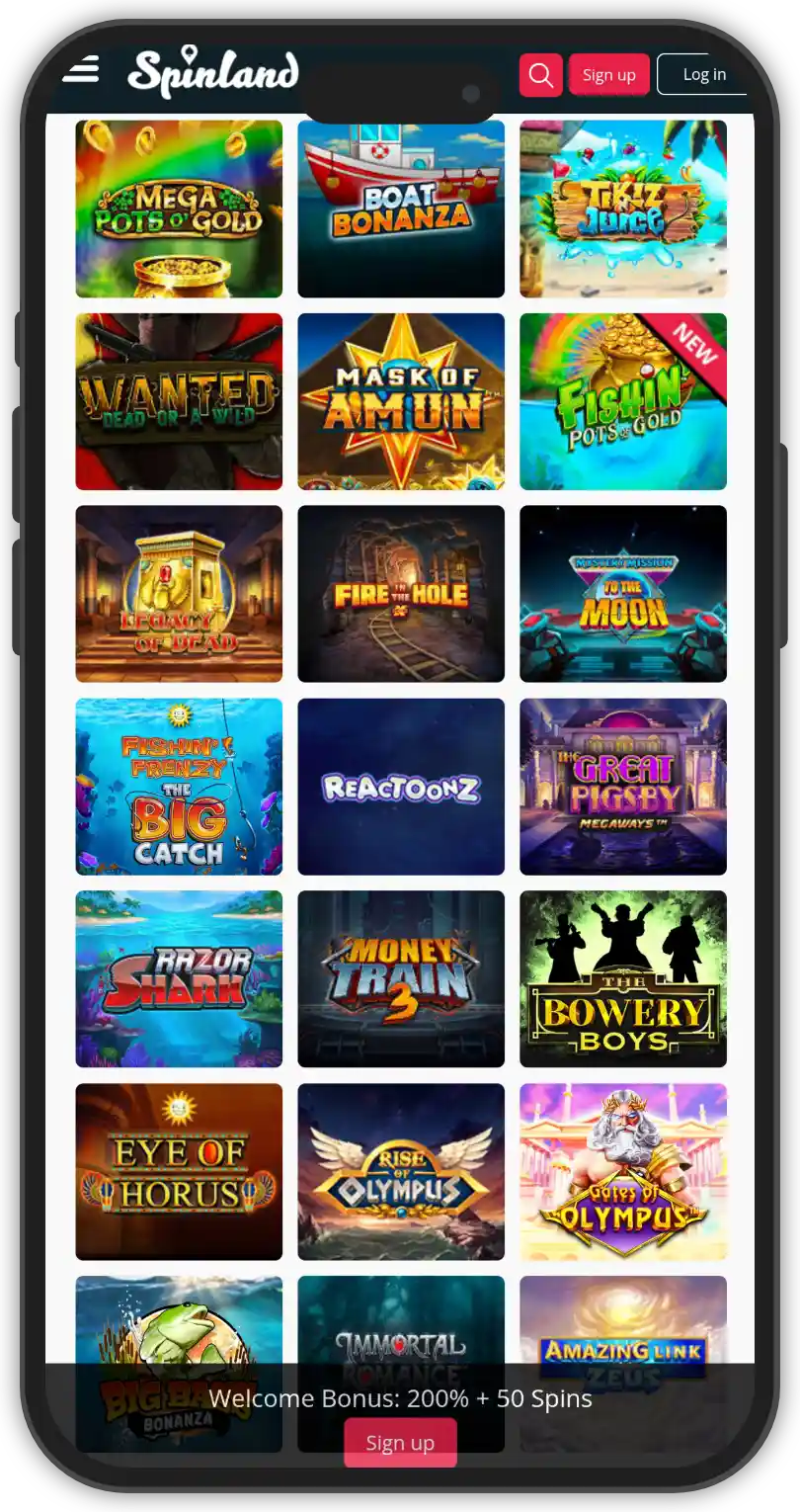Launch the Boat Bonanza slot
The height and width of the screenshot is (1512, 800).
401,209
